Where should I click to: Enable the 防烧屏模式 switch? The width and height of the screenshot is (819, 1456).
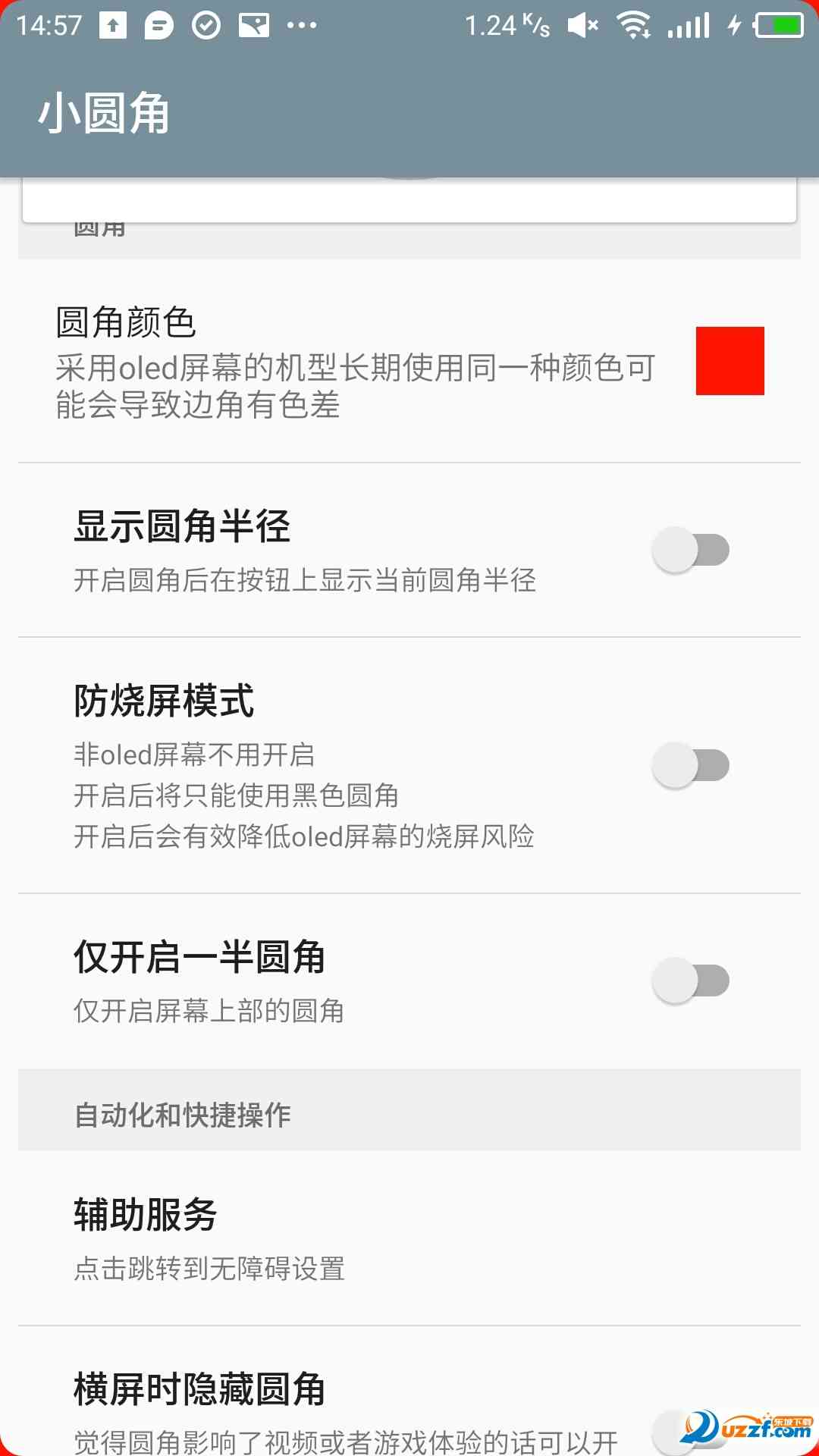point(690,765)
